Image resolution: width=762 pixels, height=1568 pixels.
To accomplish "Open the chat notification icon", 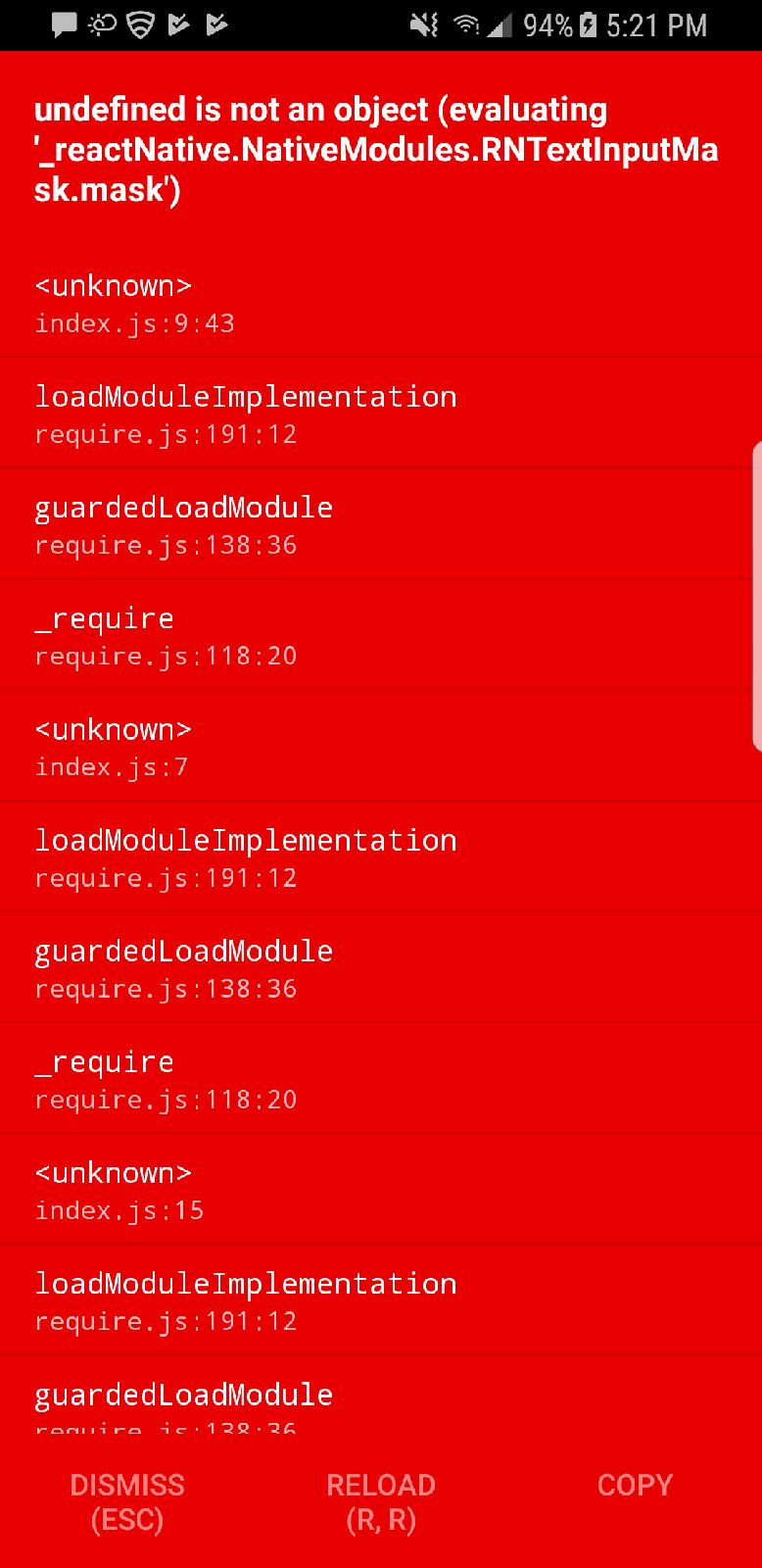I will point(64,25).
